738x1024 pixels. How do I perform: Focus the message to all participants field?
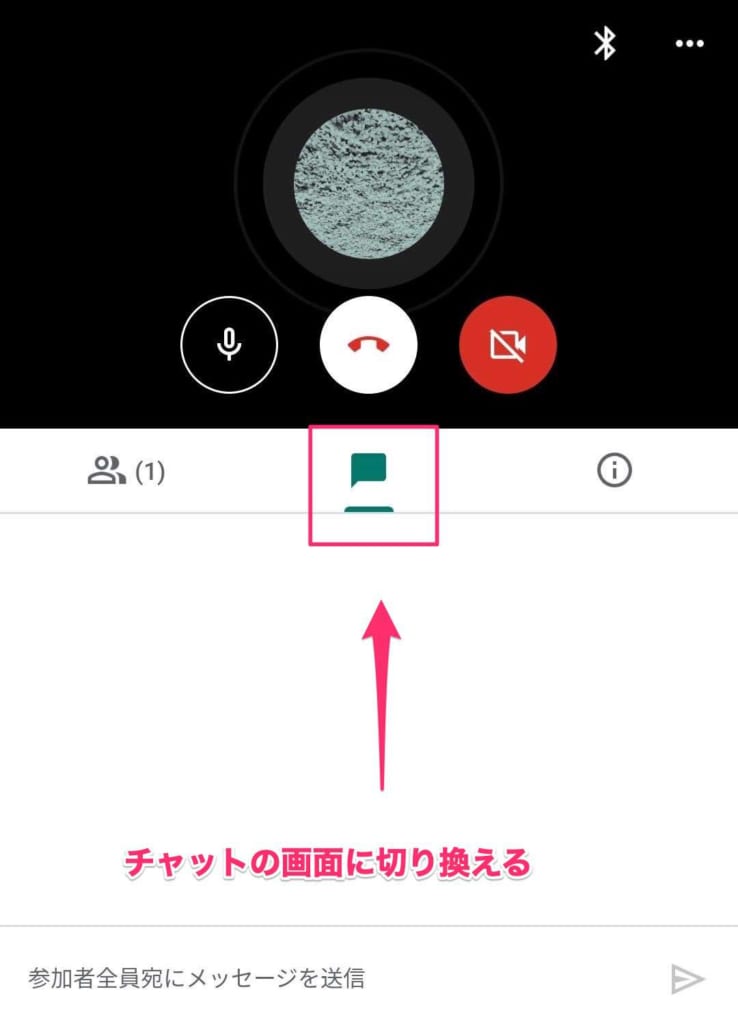(x=330, y=977)
